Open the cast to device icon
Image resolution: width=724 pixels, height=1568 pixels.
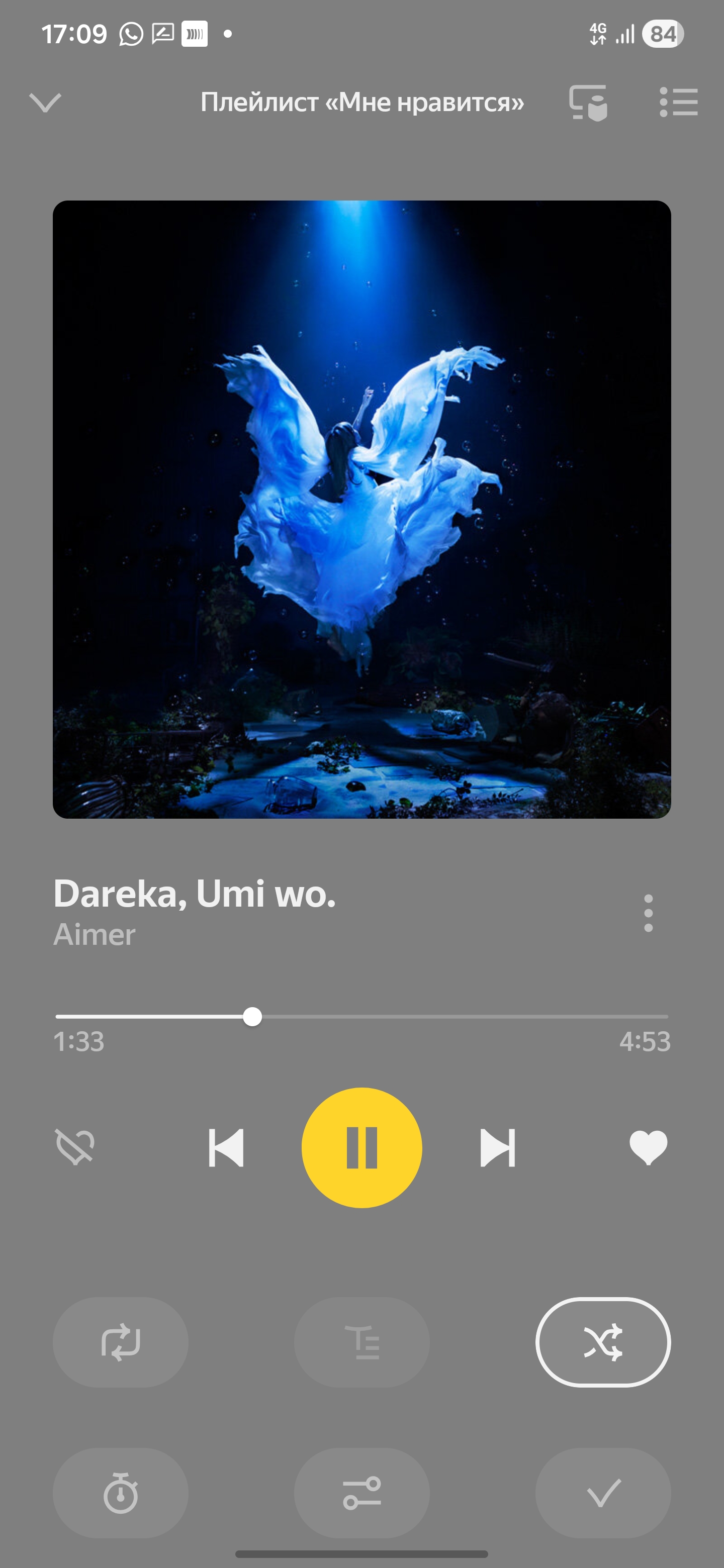[588, 102]
